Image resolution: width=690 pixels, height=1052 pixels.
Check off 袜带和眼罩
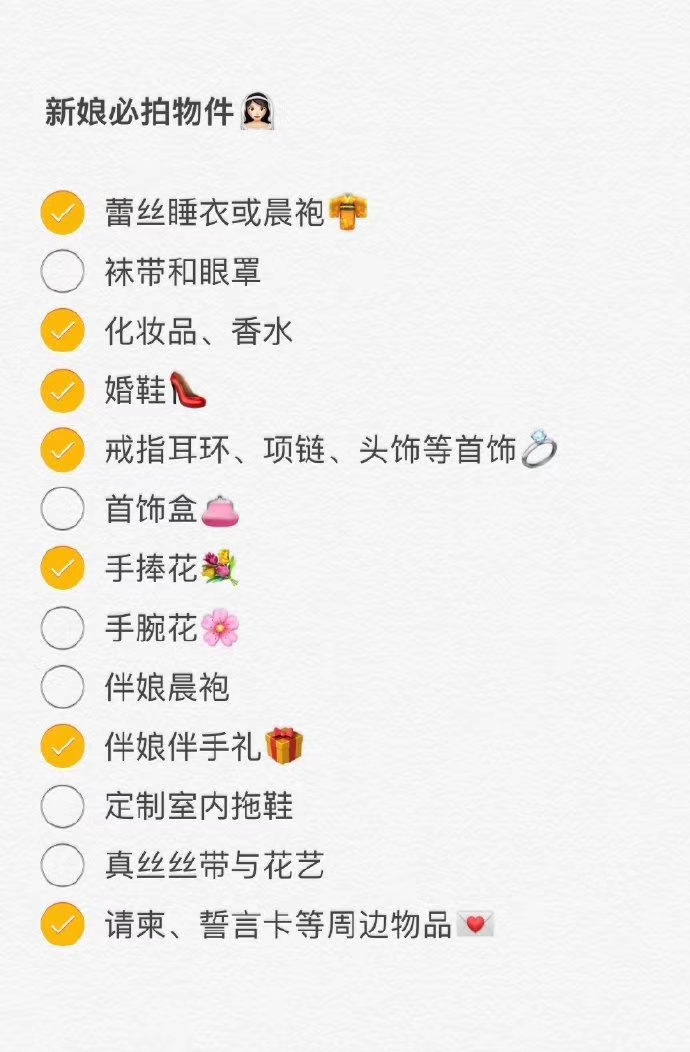(62, 272)
